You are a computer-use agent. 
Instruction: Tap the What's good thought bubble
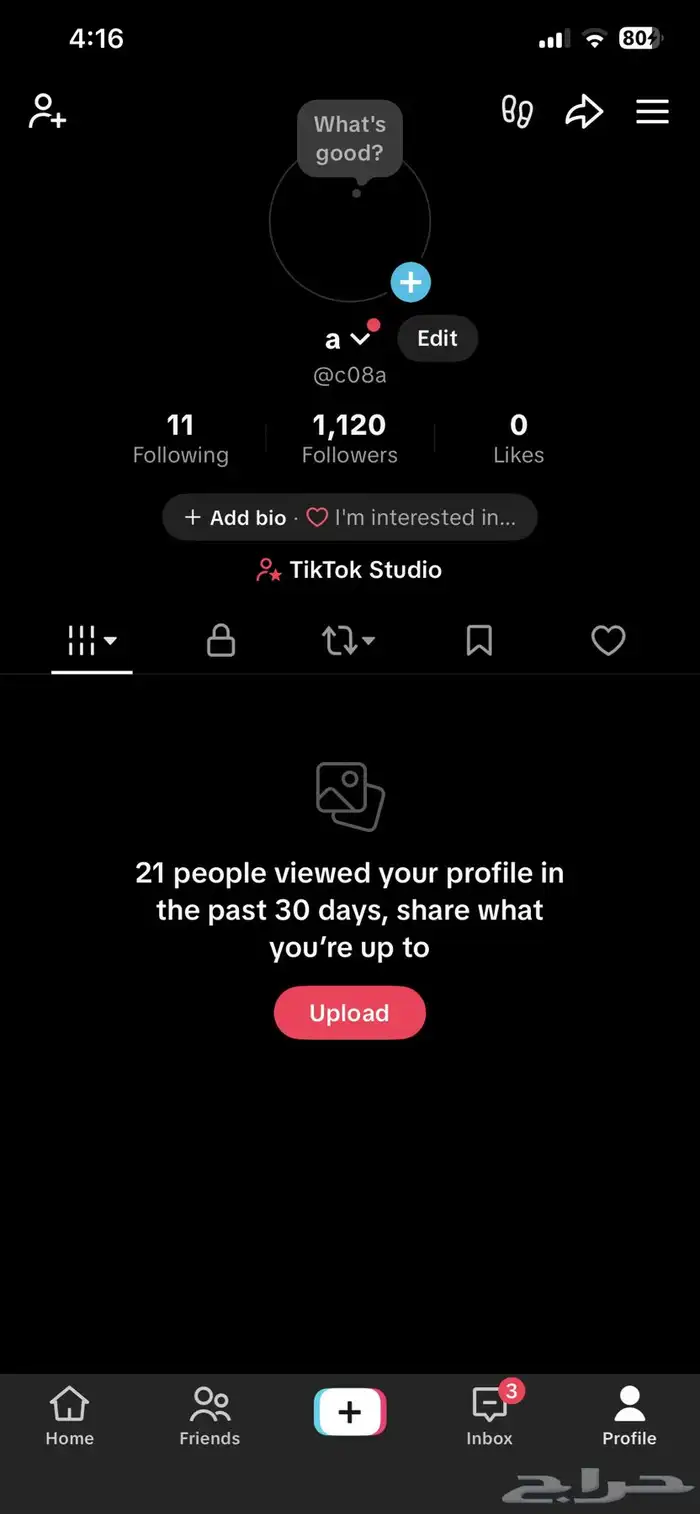click(x=349, y=140)
